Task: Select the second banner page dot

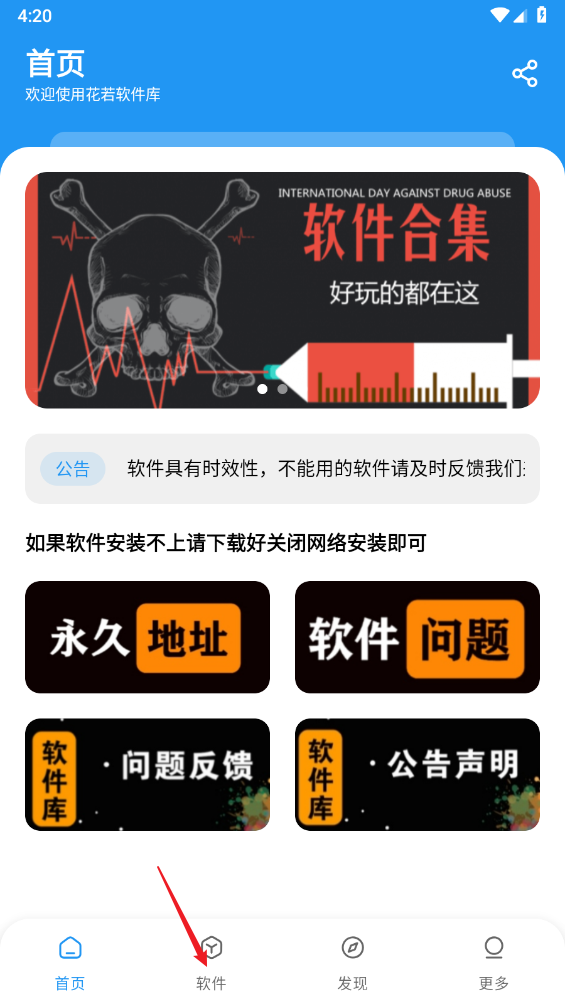Action: (x=282, y=389)
